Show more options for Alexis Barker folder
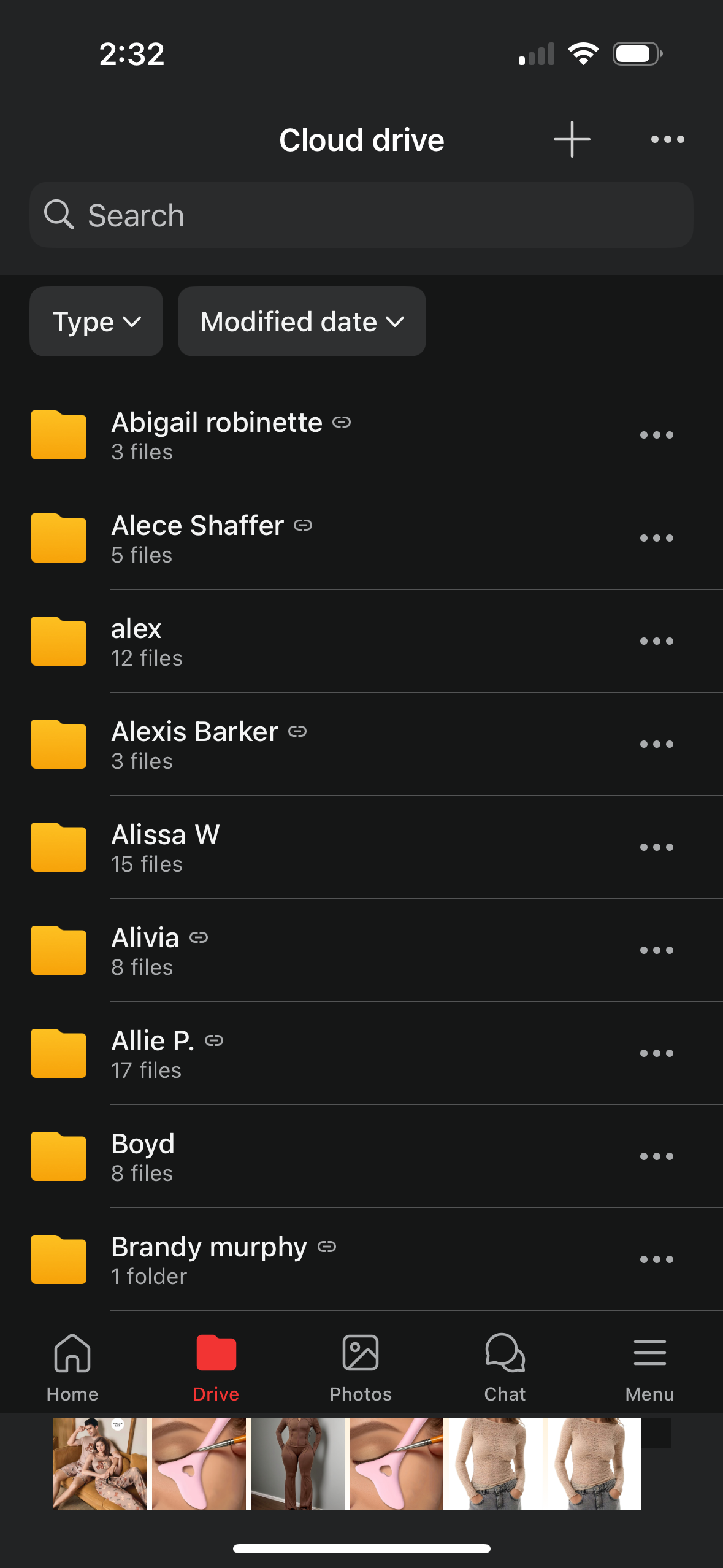This screenshot has width=723, height=1568. pyautogui.click(x=656, y=744)
